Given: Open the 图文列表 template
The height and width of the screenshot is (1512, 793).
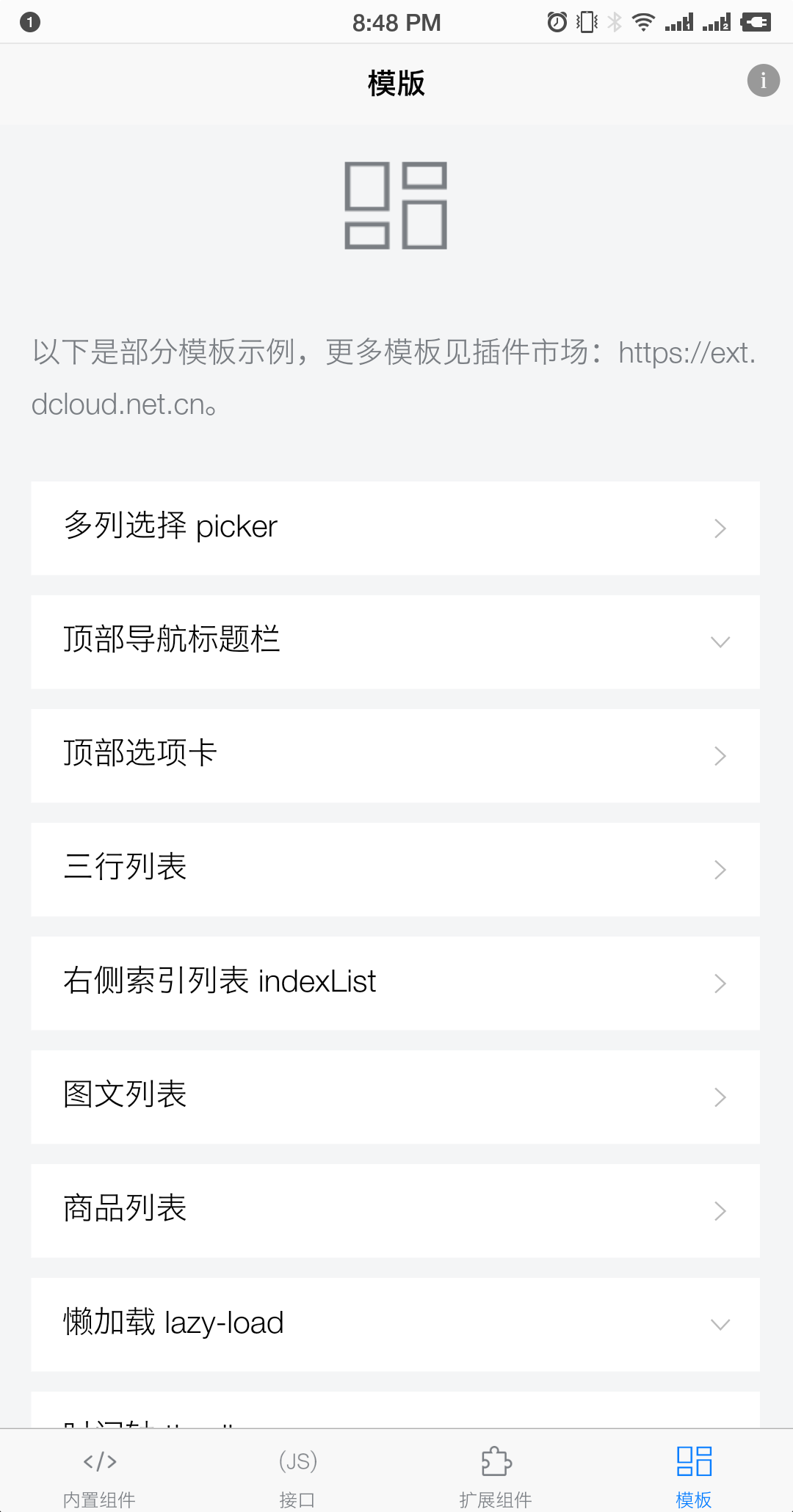Looking at the screenshot, I should point(395,1097).
